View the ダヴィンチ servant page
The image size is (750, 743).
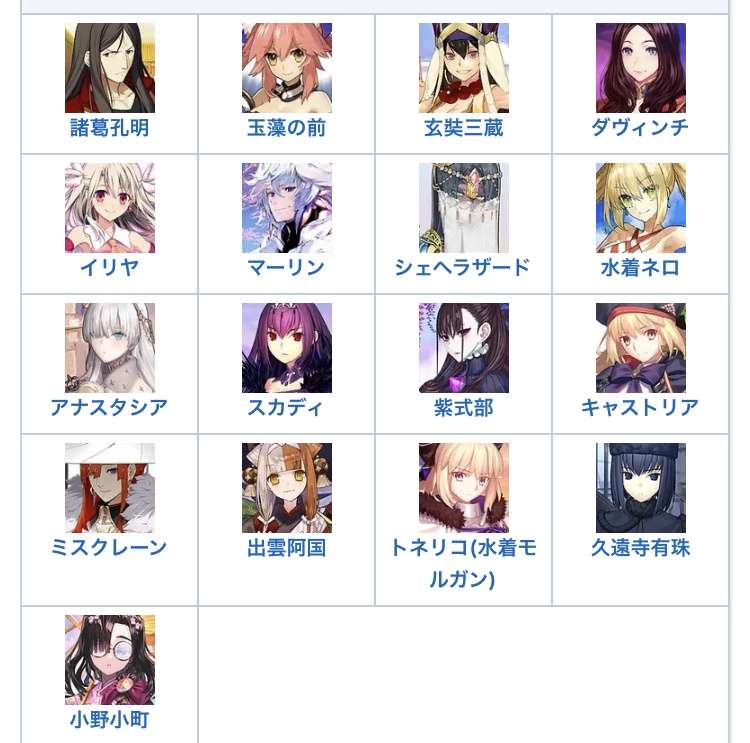[640, 128]
